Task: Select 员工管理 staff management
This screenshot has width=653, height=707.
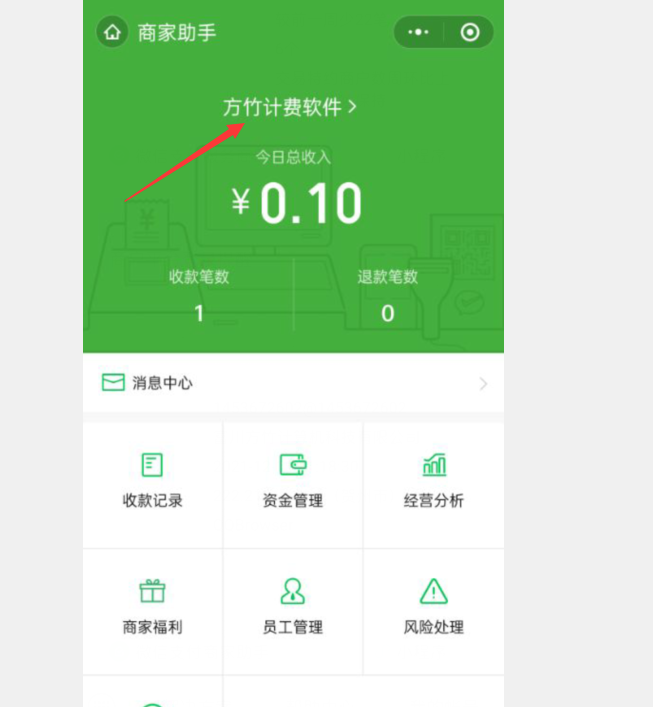Action: click(x=293, y=608)
